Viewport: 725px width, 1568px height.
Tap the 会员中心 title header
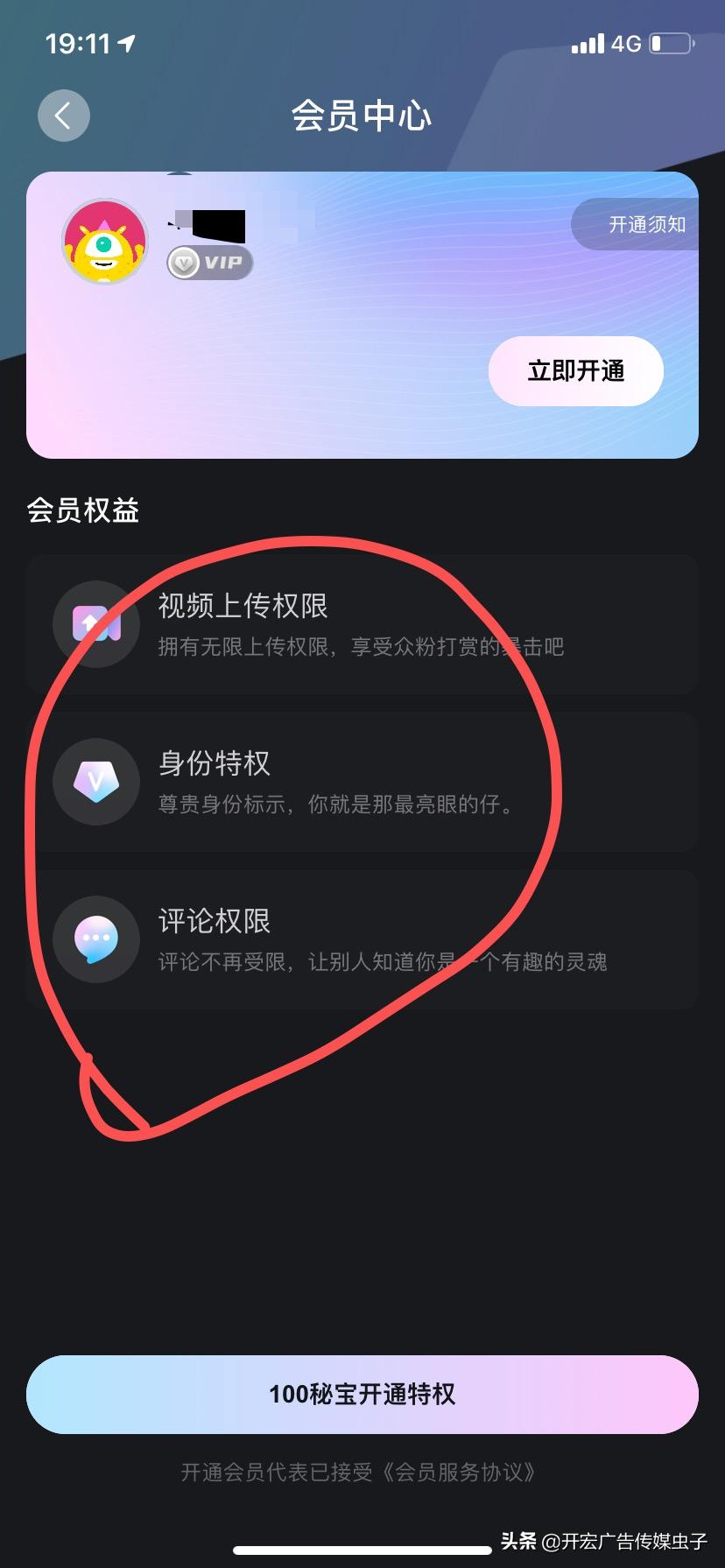pyautogui.click(x=362, y=116)
